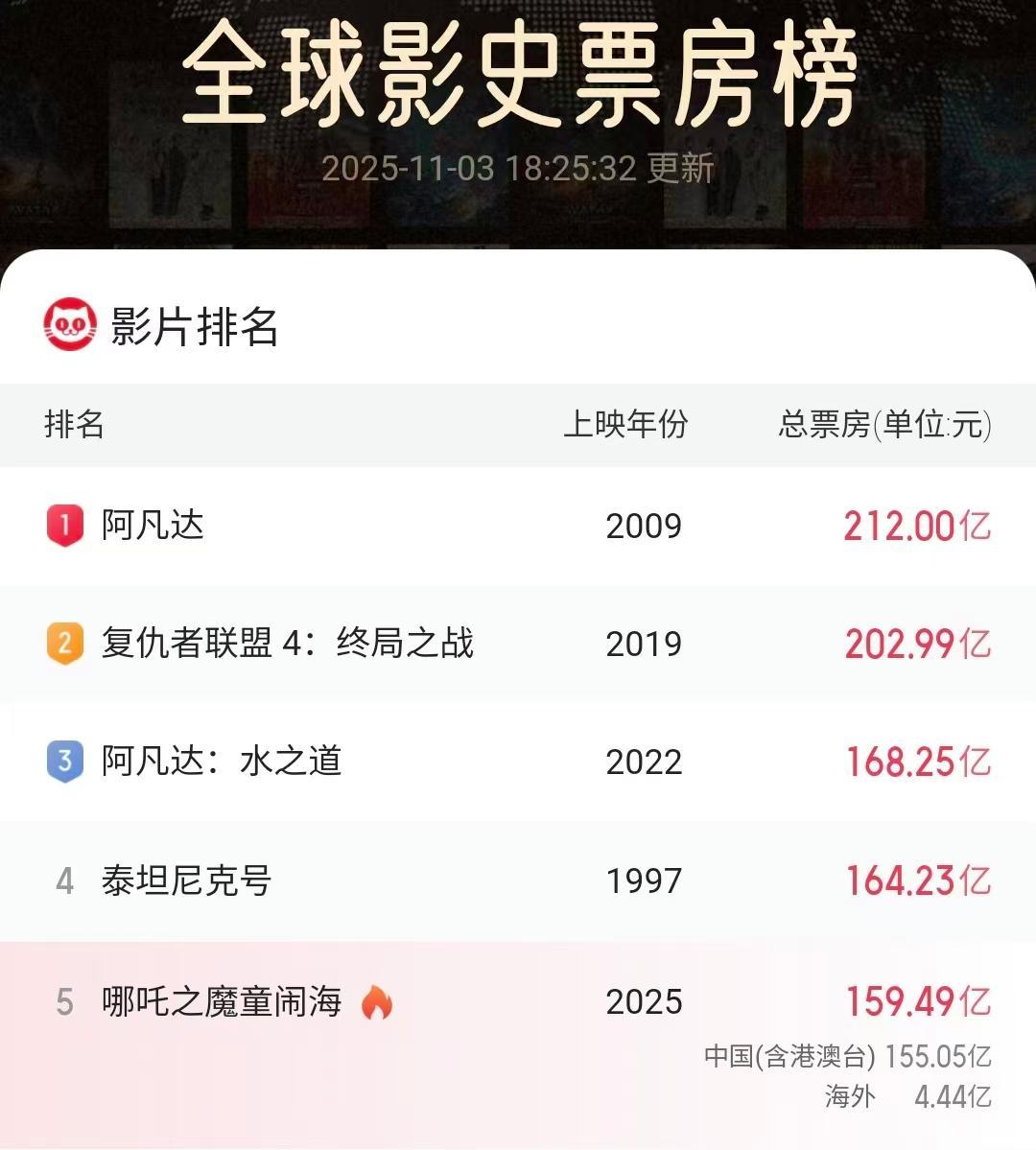Select the blue rank 3 badge icon
1036x1150 pixels.
pos(63,763)
